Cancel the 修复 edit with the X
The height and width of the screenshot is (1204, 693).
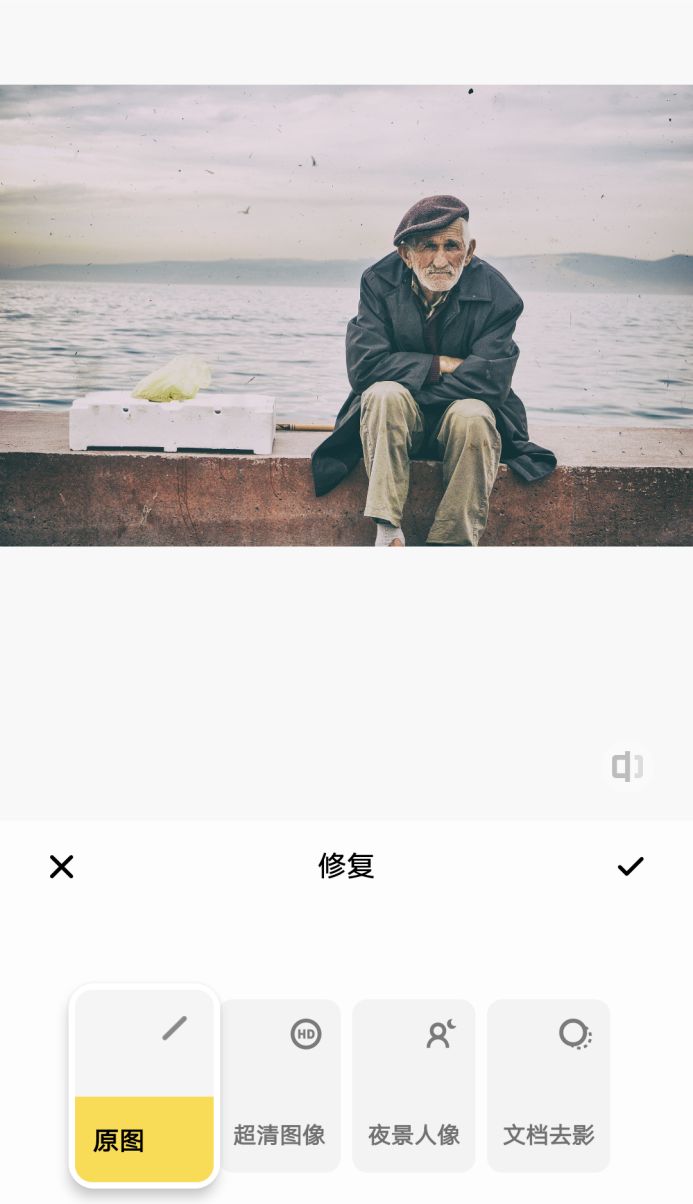[62, 866]
